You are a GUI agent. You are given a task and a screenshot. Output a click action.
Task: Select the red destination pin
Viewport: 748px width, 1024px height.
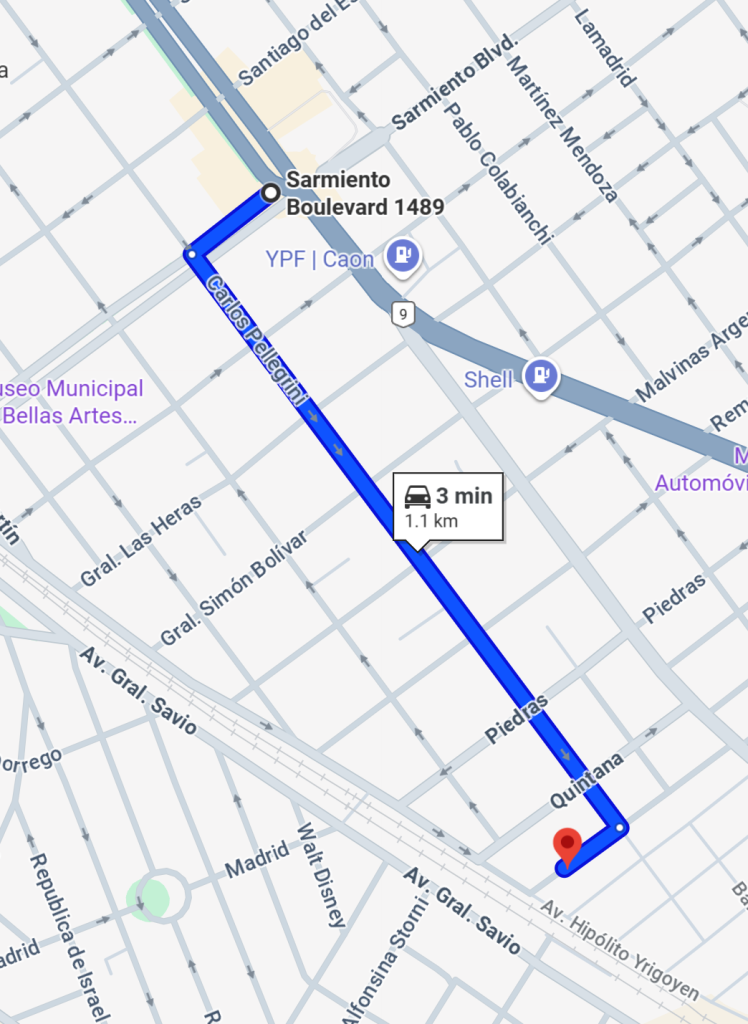pyautogui.click(x=568, y=846)
